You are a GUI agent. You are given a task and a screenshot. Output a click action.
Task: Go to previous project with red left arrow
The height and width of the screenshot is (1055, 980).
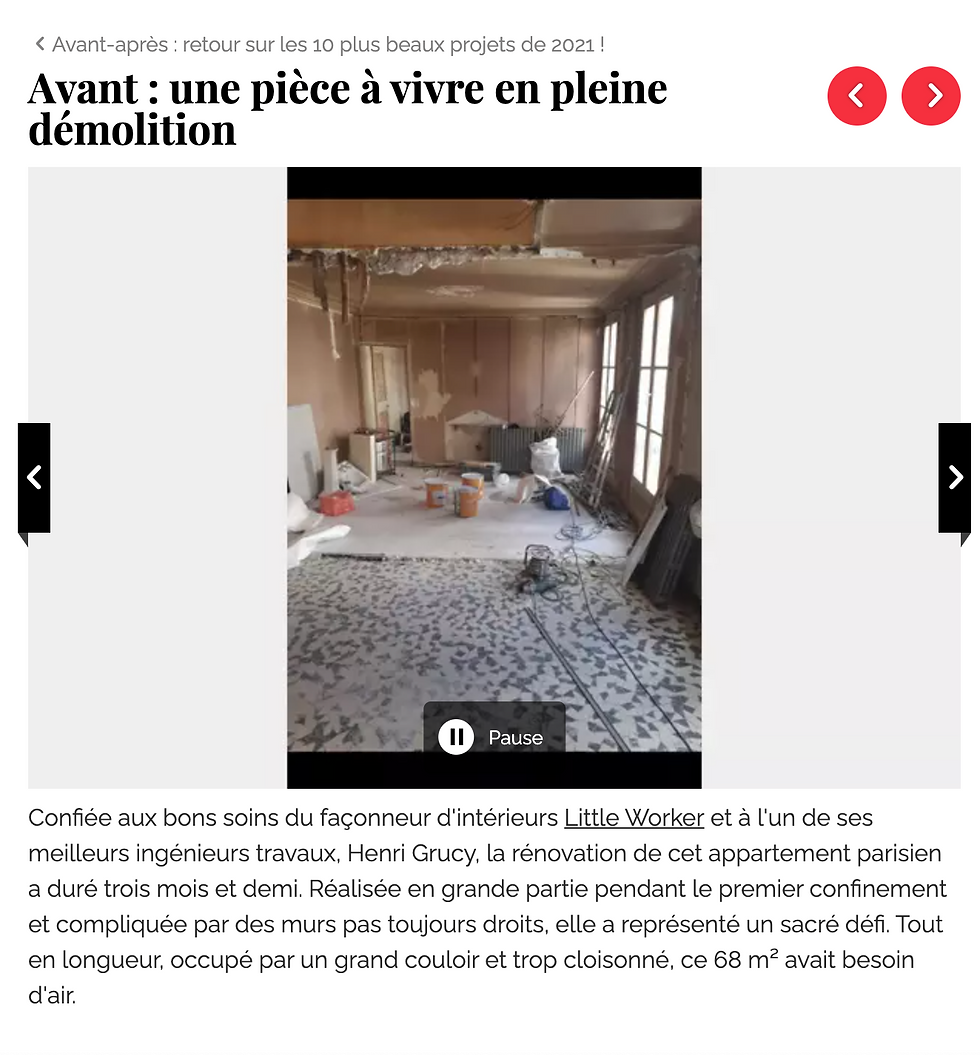[x=857, y=96]
